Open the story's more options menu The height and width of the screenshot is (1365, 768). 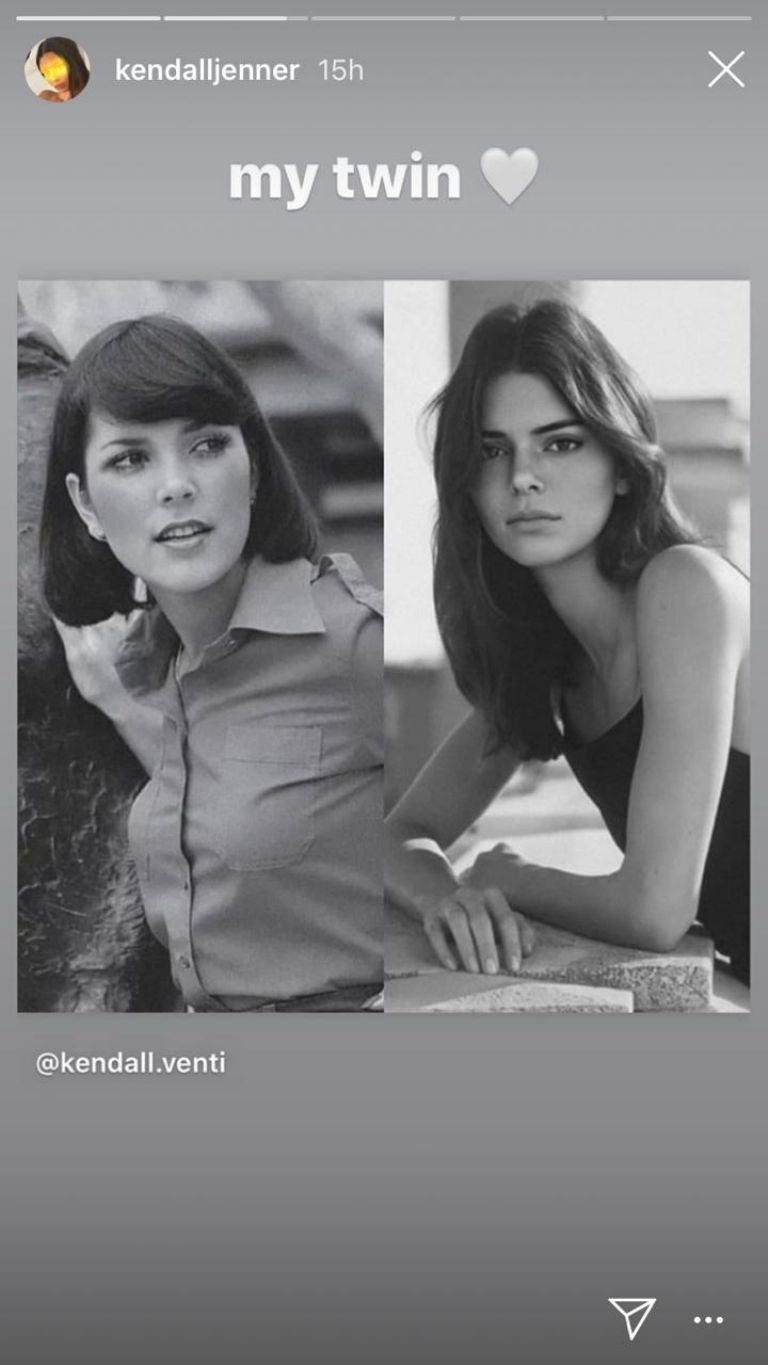coord(708,1320)
